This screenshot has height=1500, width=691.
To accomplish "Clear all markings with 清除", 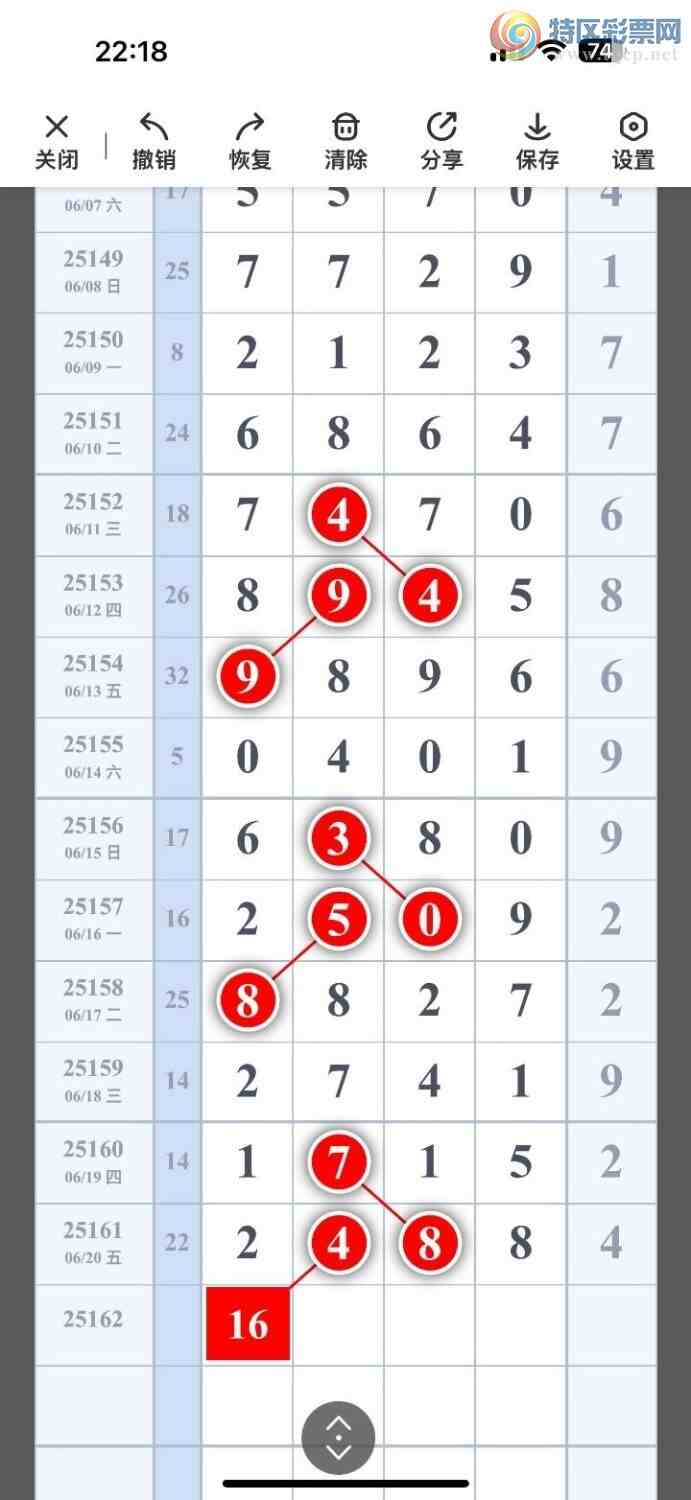I will tap(345, 141).
